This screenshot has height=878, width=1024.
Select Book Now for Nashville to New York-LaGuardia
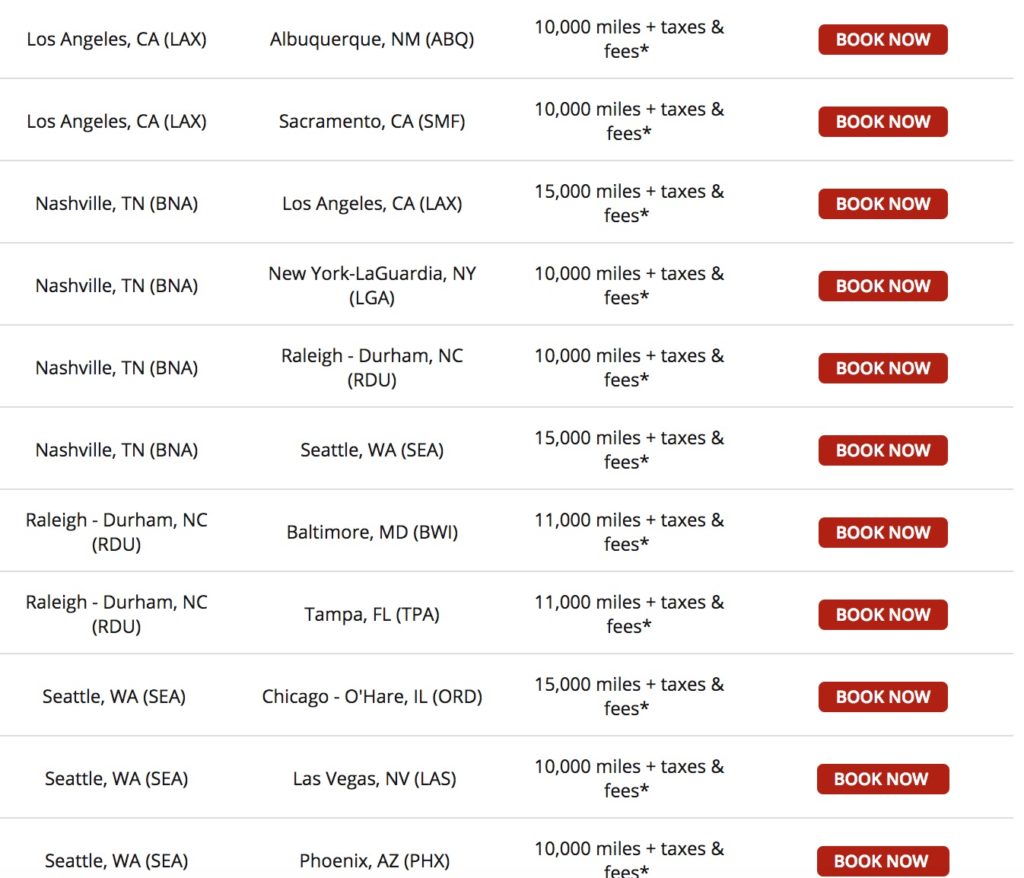(x=882, y=286)
